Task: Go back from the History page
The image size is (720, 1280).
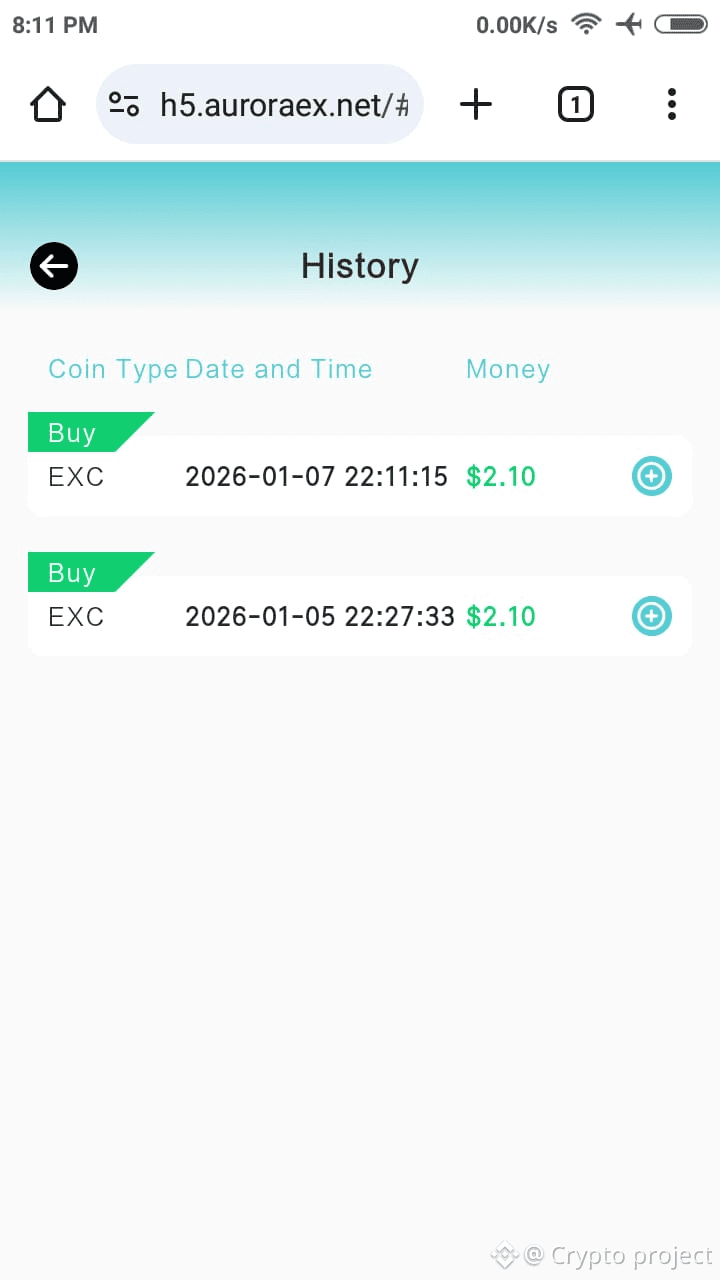Action: click(54, 266)
